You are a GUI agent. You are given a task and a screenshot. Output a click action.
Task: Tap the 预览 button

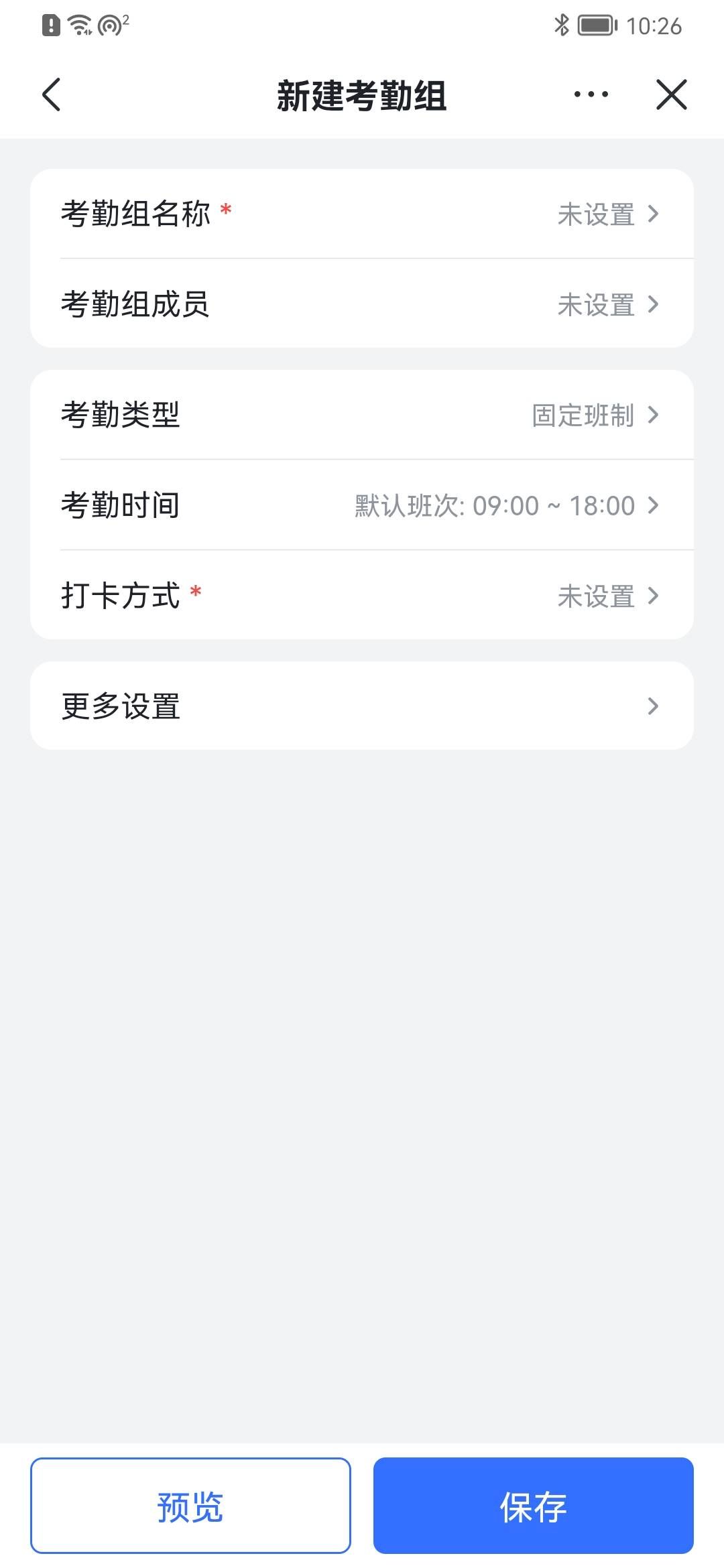[x=190, y=1506]
